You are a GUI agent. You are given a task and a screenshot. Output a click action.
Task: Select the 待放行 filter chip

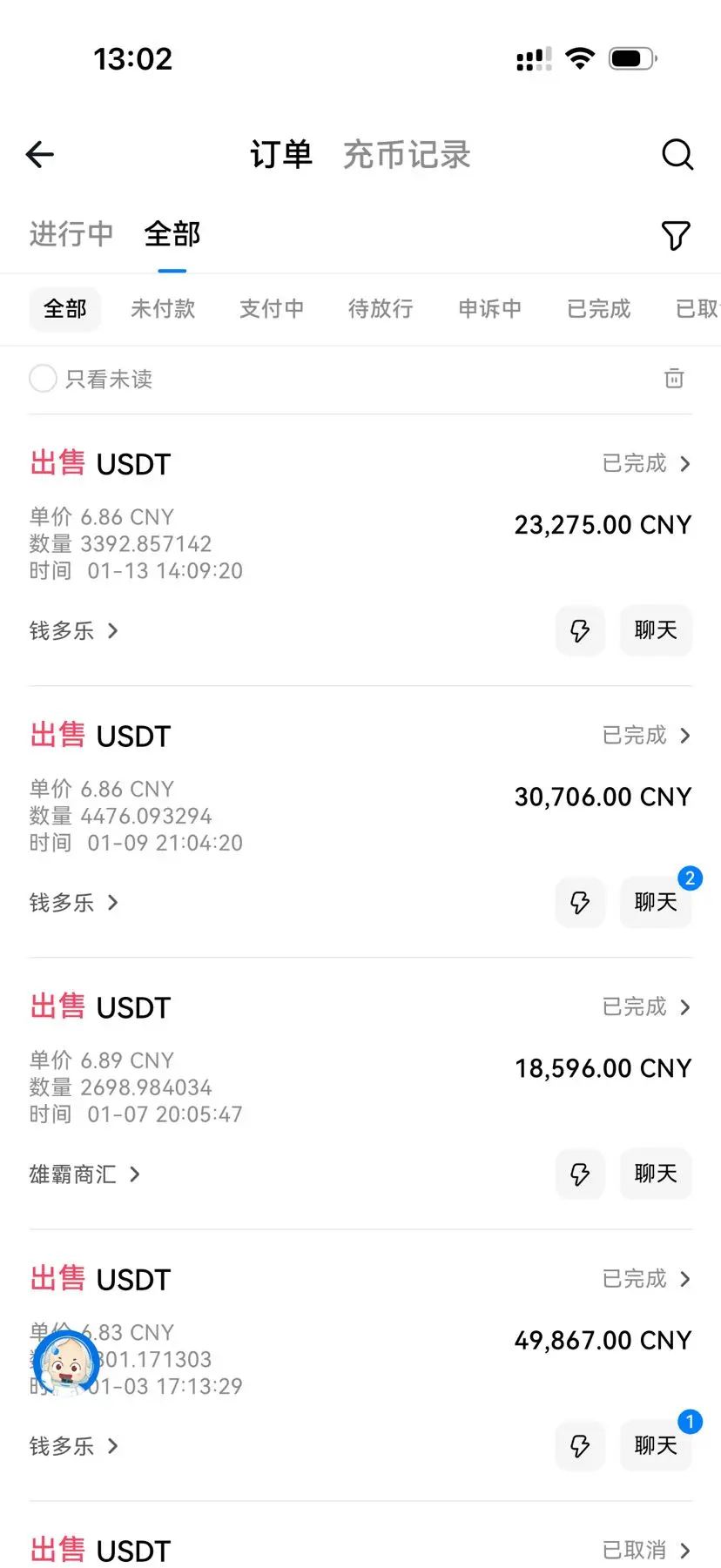381,309
